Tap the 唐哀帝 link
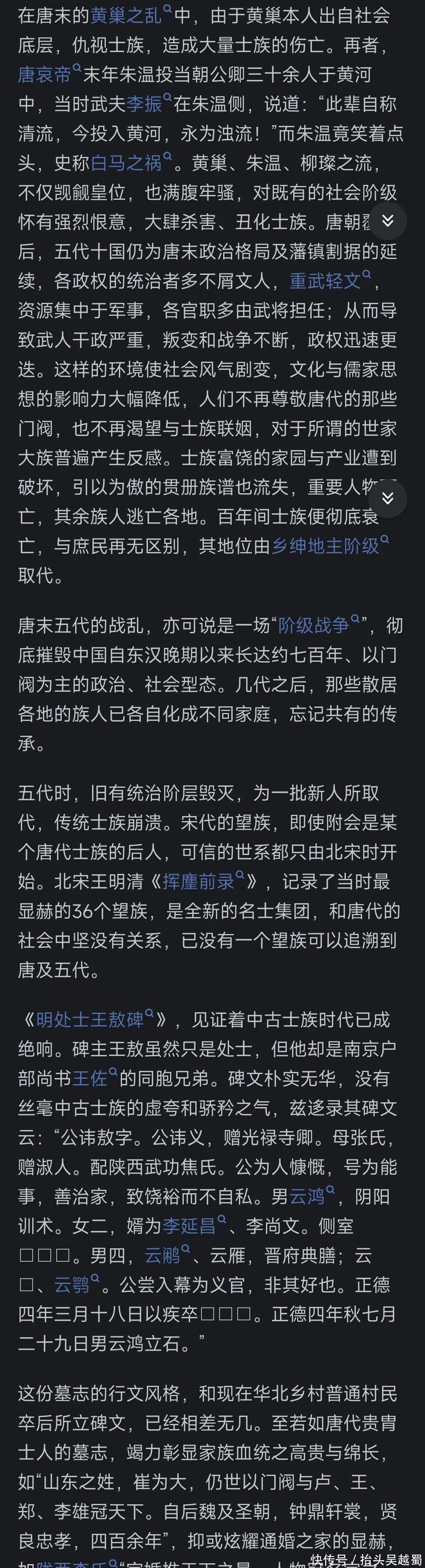425x1568 pixels. (49, 74)
